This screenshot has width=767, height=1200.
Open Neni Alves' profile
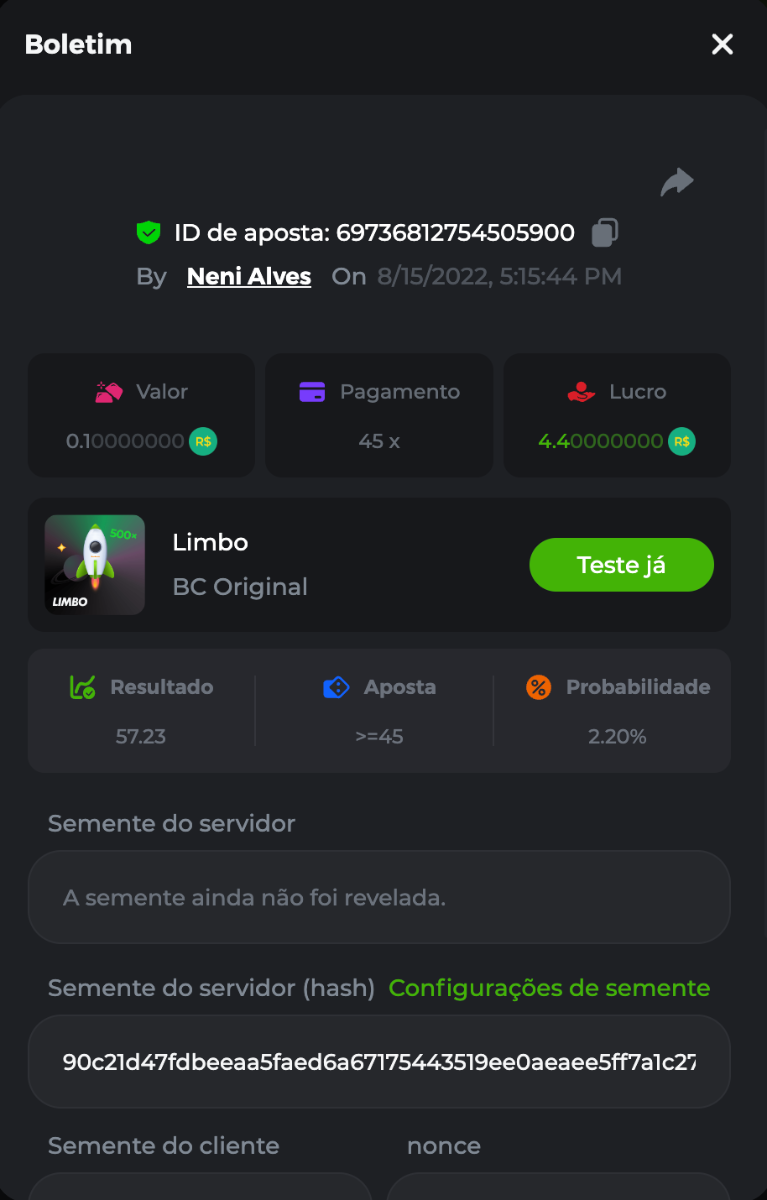pyautogui.click(x=249, y=277)
